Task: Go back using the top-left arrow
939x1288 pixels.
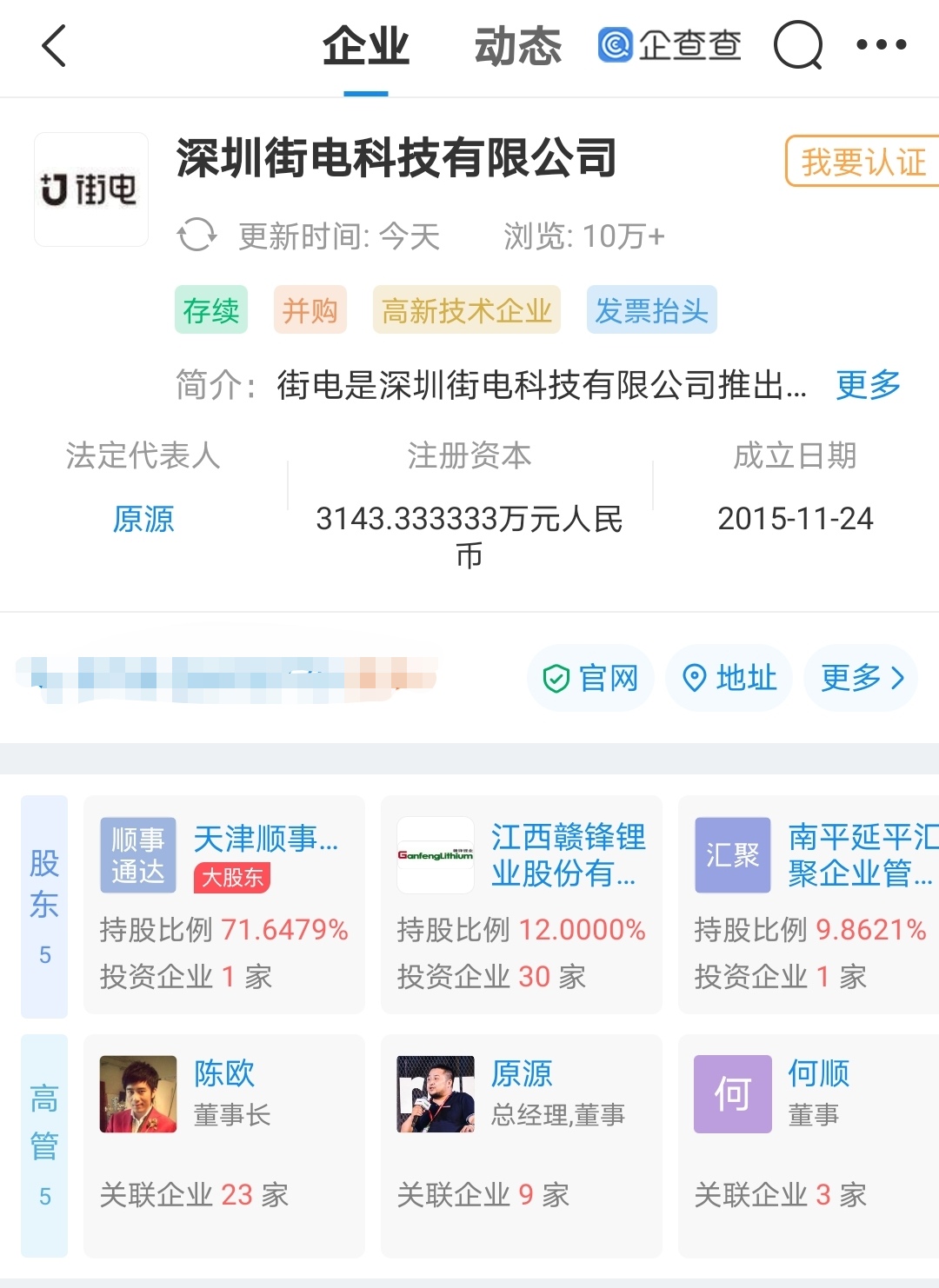Action: pyautogui.click(x=54, y=46)
